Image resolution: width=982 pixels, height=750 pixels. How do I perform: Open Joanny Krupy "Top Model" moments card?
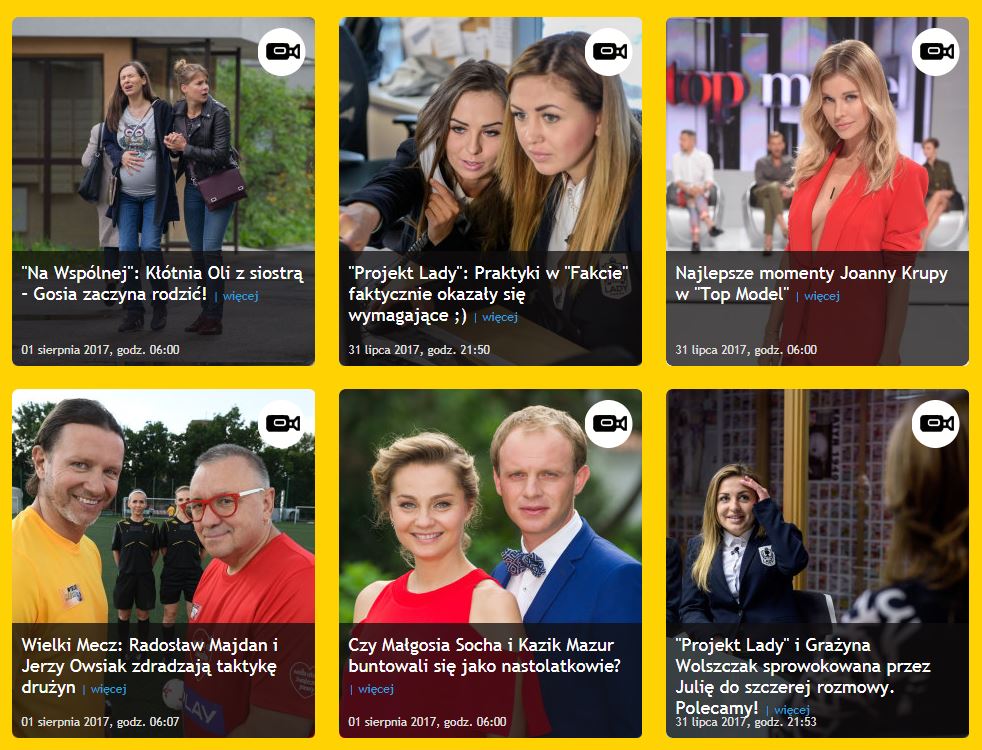pyautogui.click(x=810, y=272)
